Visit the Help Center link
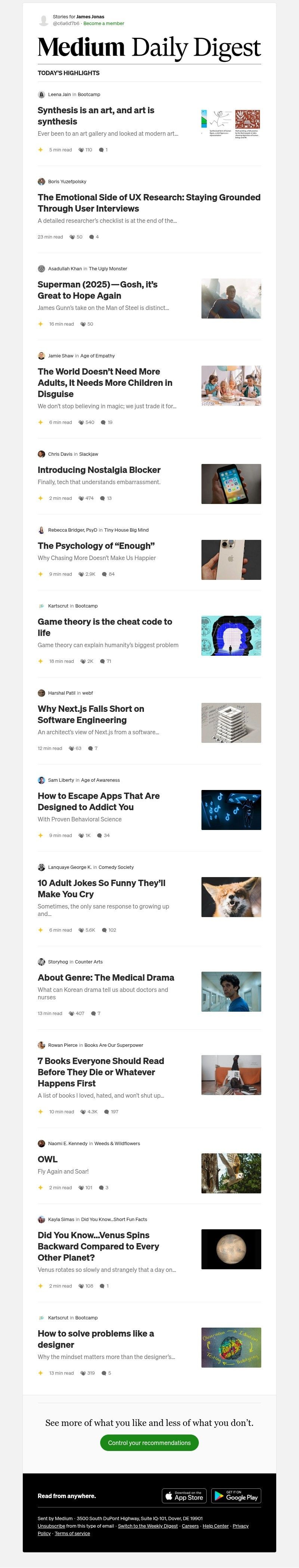This screenshot has height=1568, width=299. (216, 1526)
